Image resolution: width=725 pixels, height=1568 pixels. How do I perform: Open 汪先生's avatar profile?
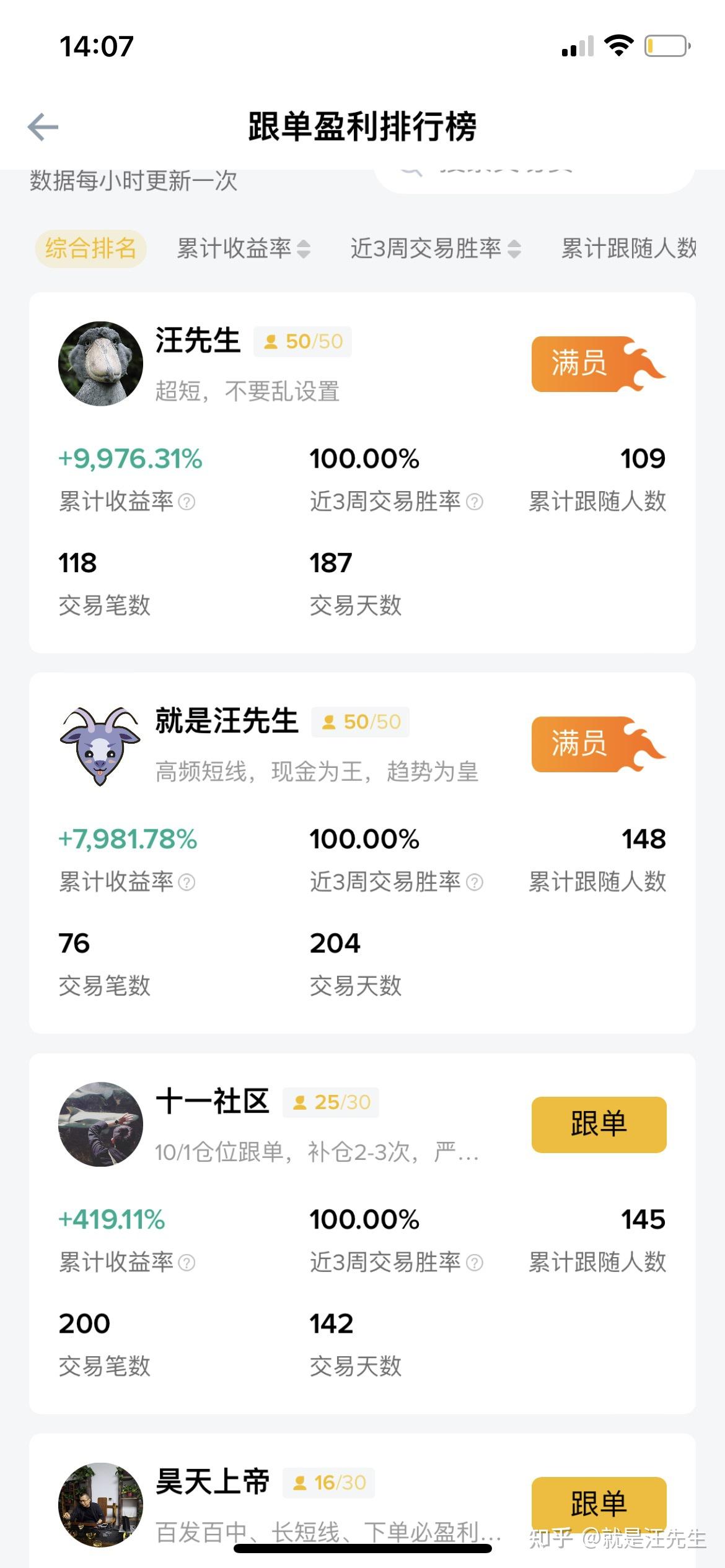[100, 364]
